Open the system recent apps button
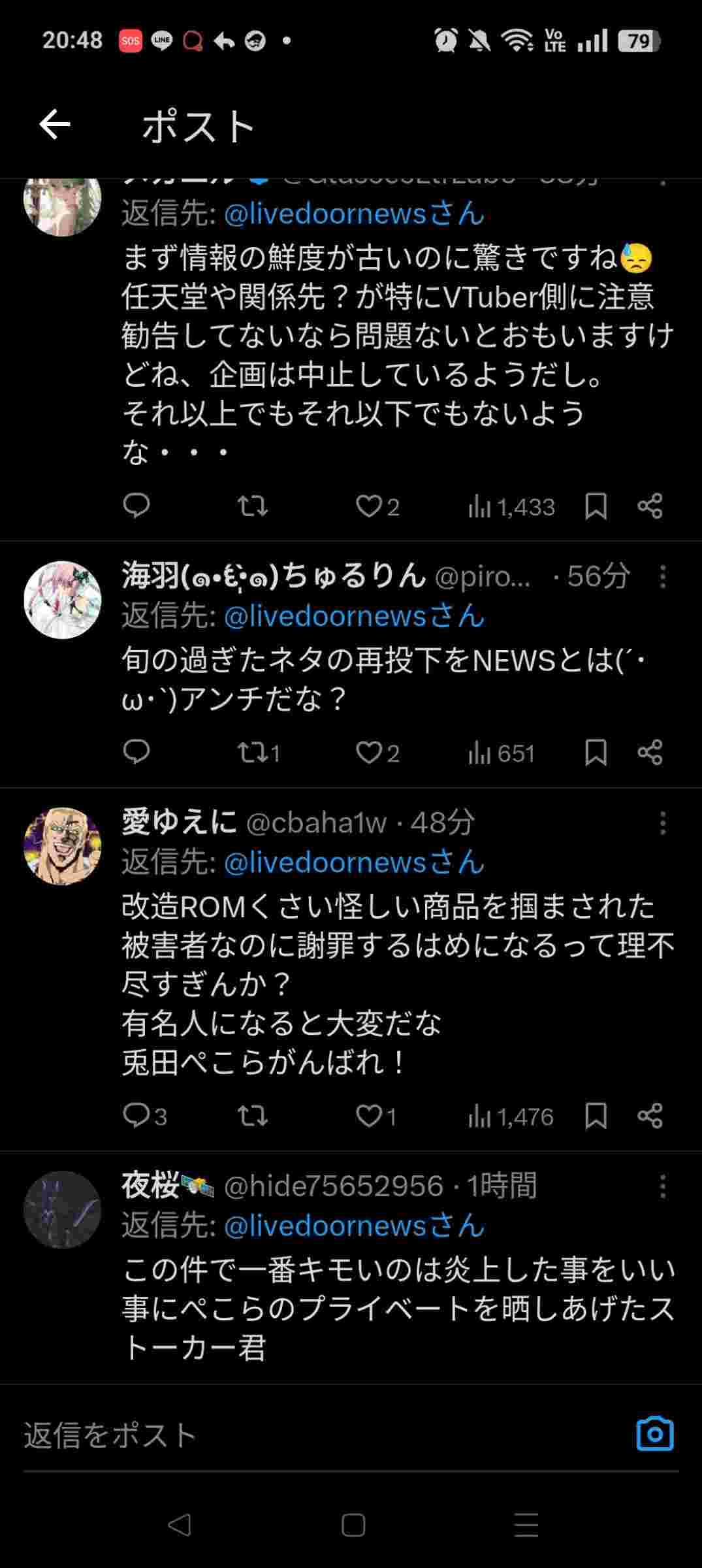Image resolution: width=702 pixels, height=1568 pixels. [526, 1525]
